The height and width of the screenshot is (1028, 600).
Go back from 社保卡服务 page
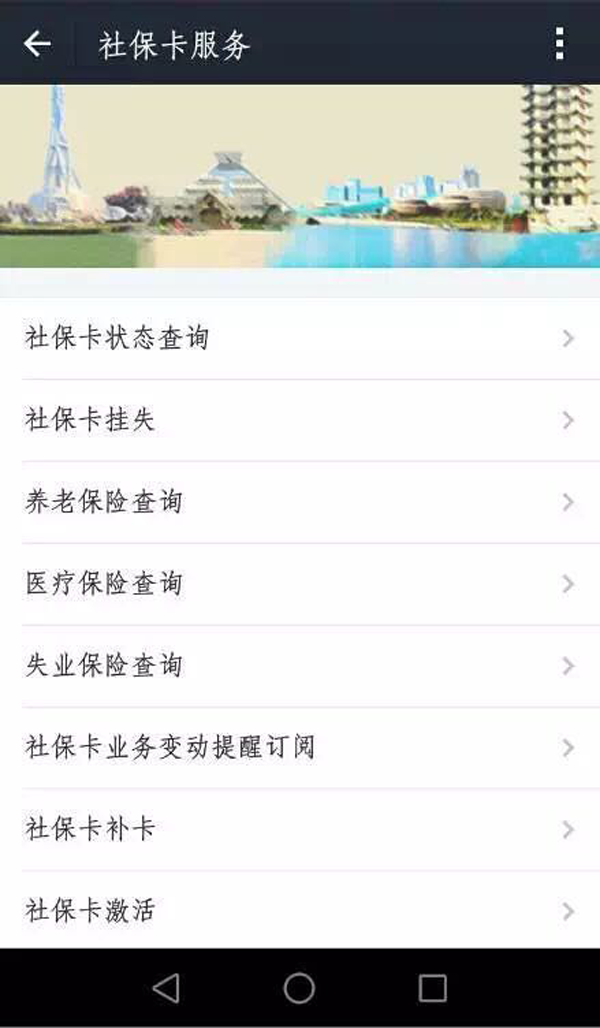38,44
